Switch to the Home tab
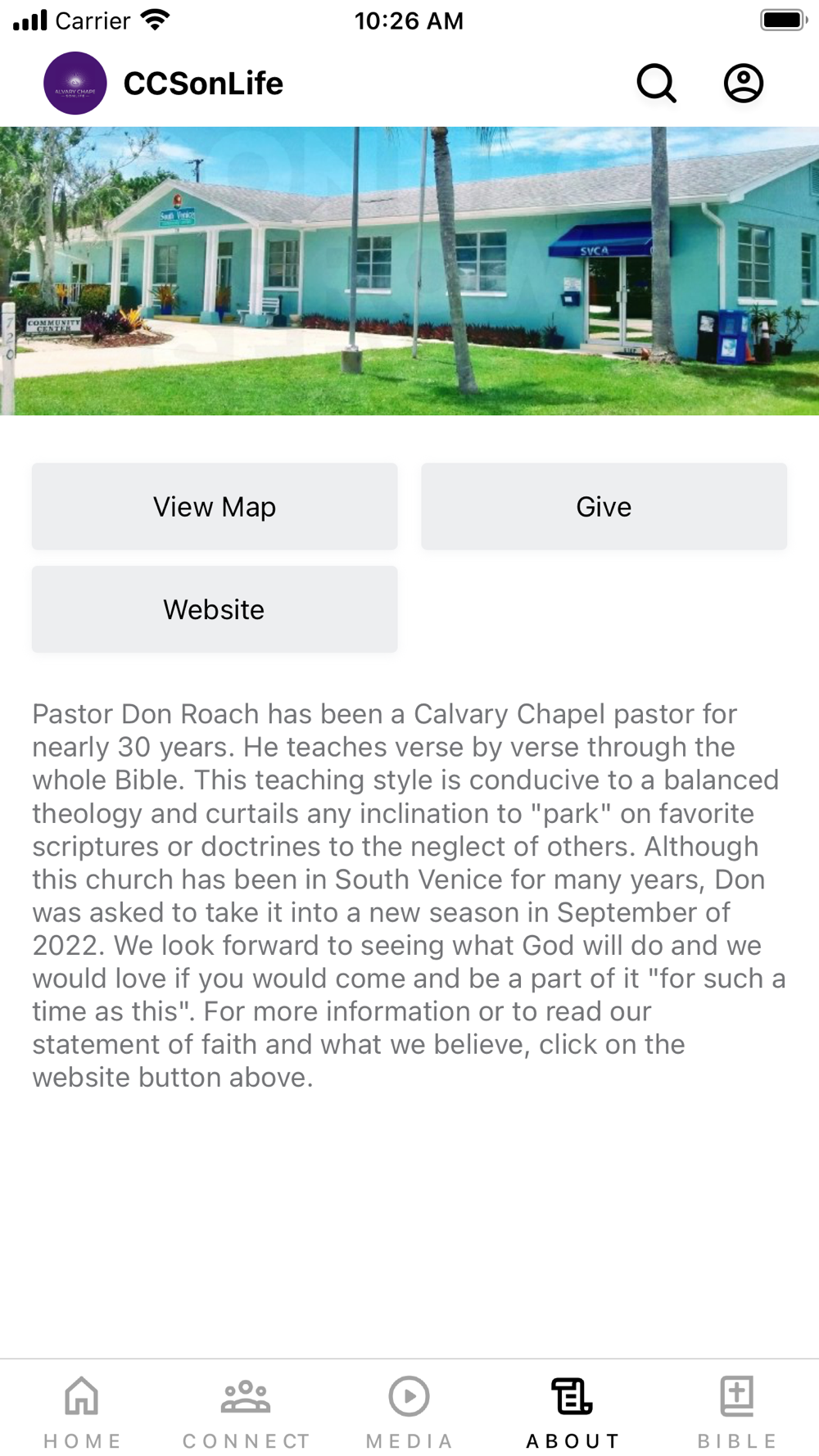 point(82,1412)
